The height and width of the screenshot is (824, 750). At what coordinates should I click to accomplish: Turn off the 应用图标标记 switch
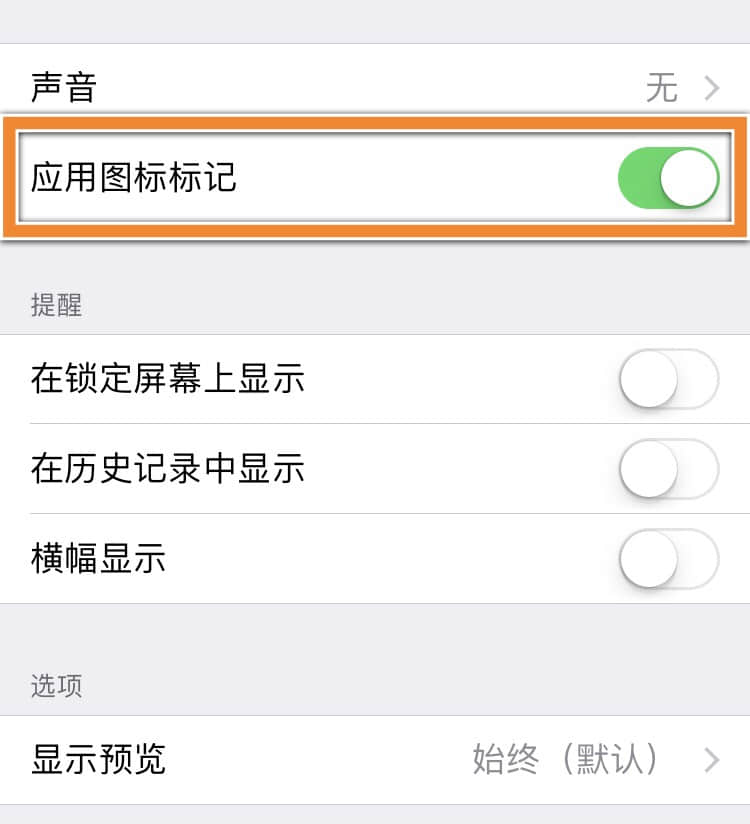pos(668,178)
